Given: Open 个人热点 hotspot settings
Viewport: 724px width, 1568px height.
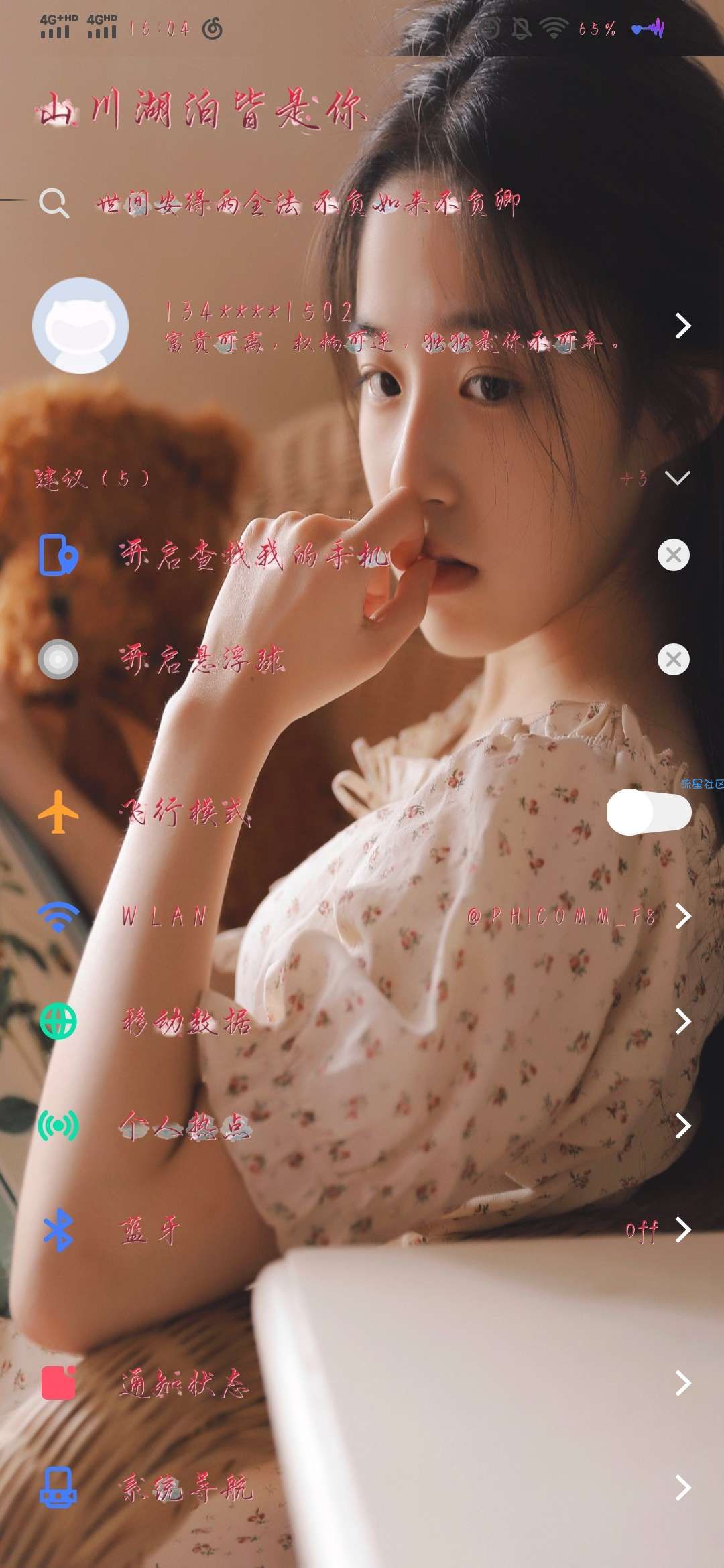Looking at the screenshot, I should [x=362, y=1126].
